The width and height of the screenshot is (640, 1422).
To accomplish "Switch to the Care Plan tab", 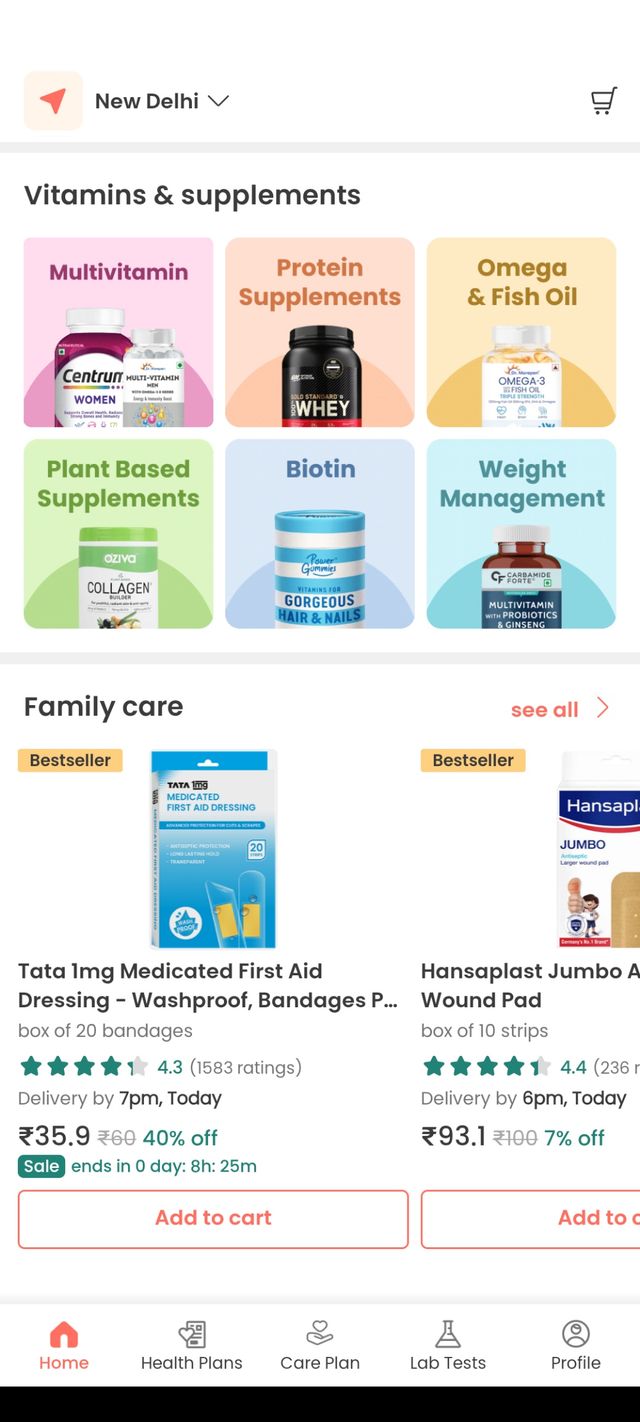I will 320,1346.
